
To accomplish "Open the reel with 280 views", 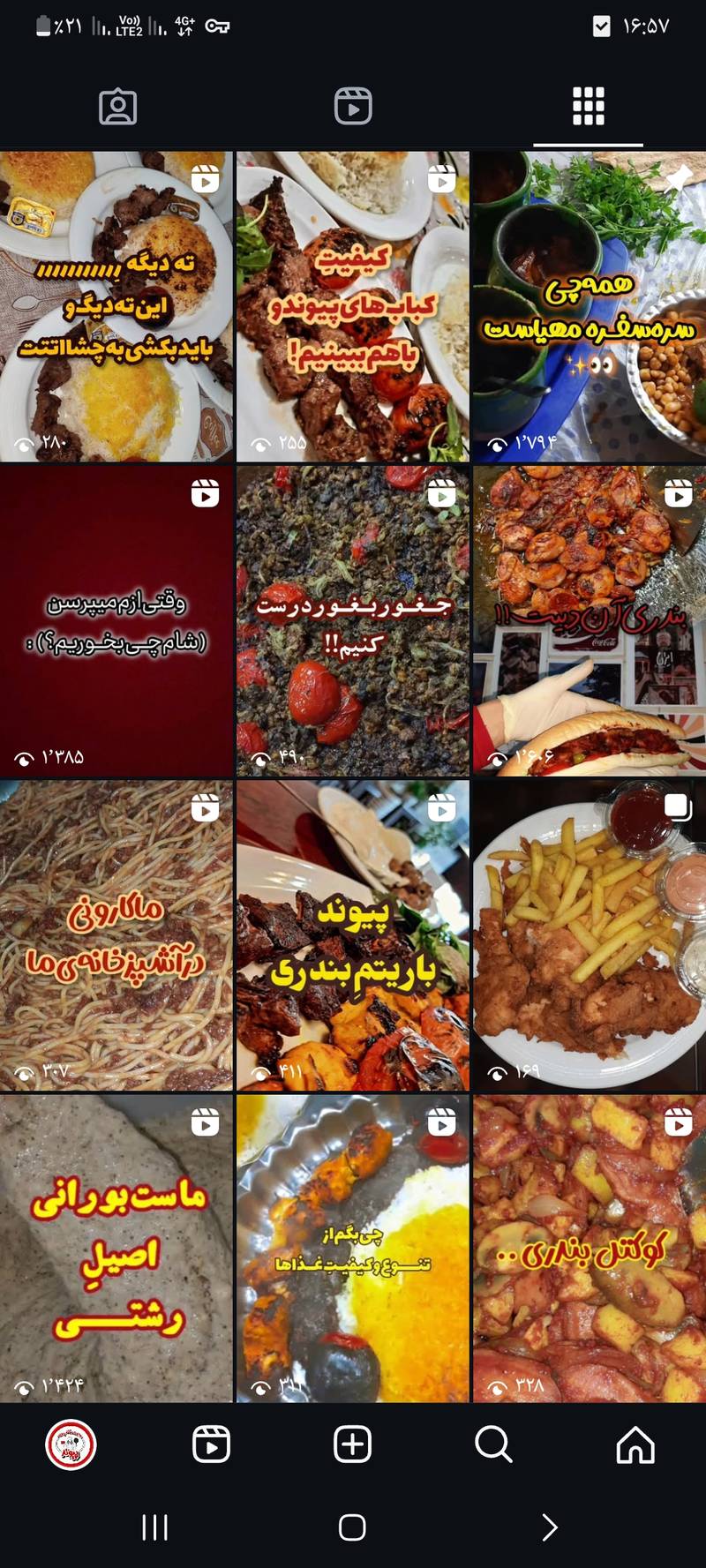I will pos(116,306).
